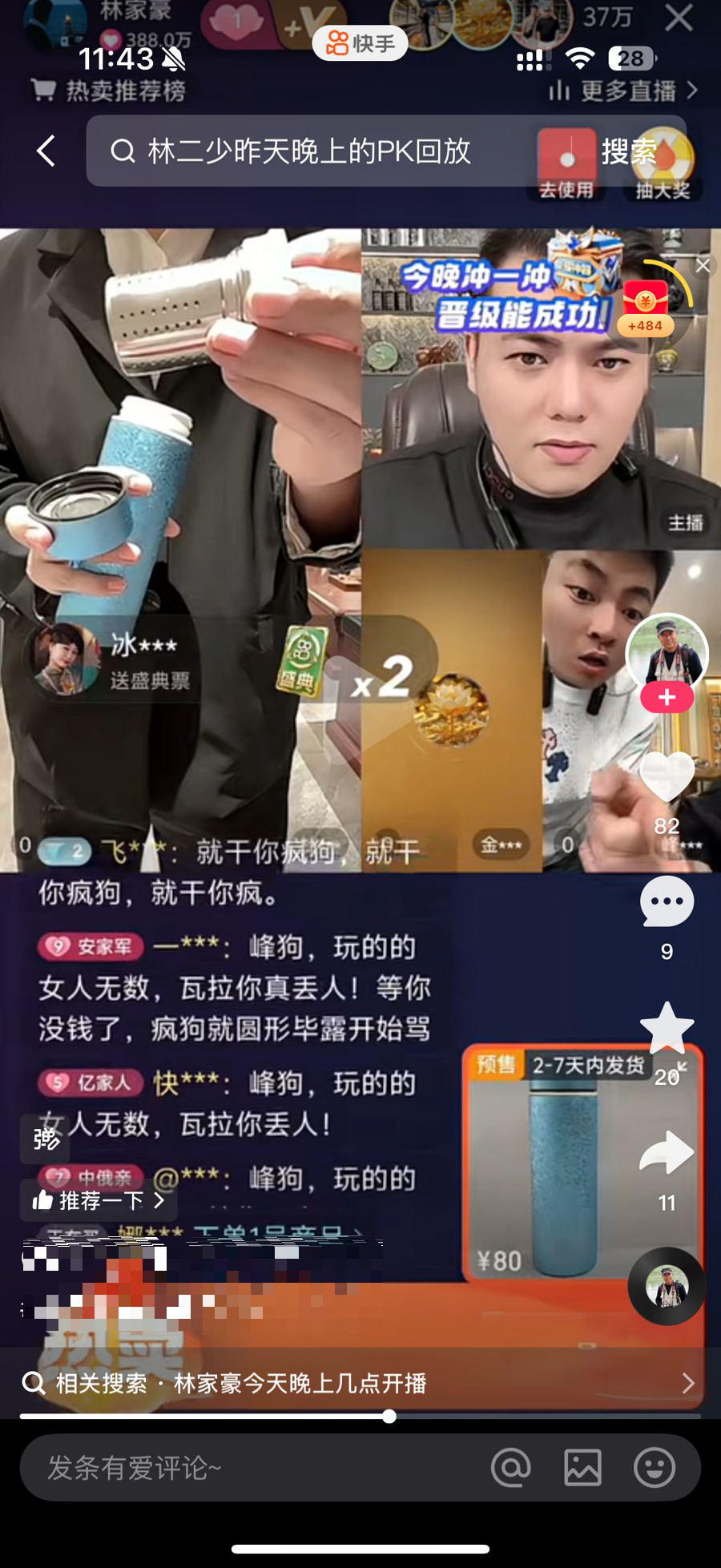Go back with the left arrow
The width and height of the screenshot is (721, 1568).
[46, 151]
